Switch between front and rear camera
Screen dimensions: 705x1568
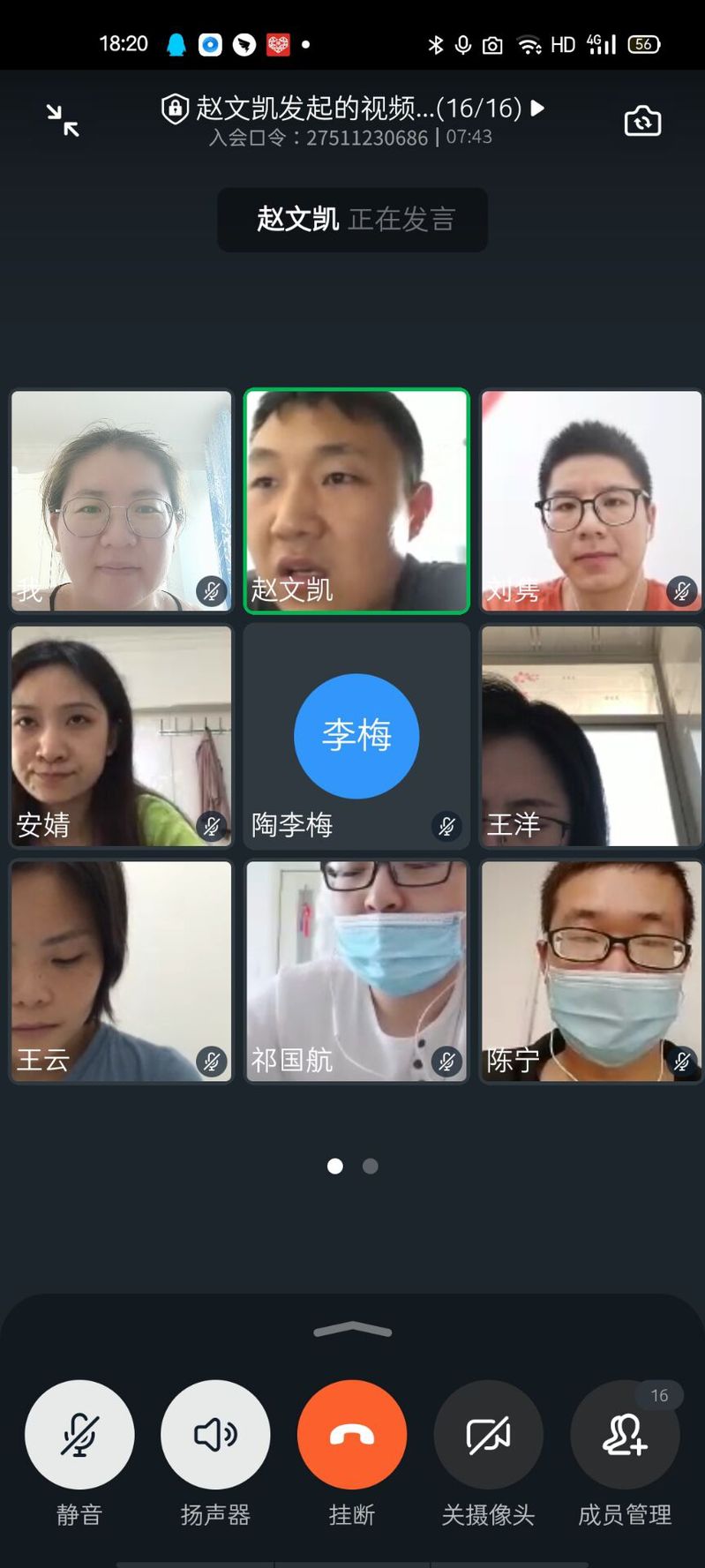click(642, 121)
